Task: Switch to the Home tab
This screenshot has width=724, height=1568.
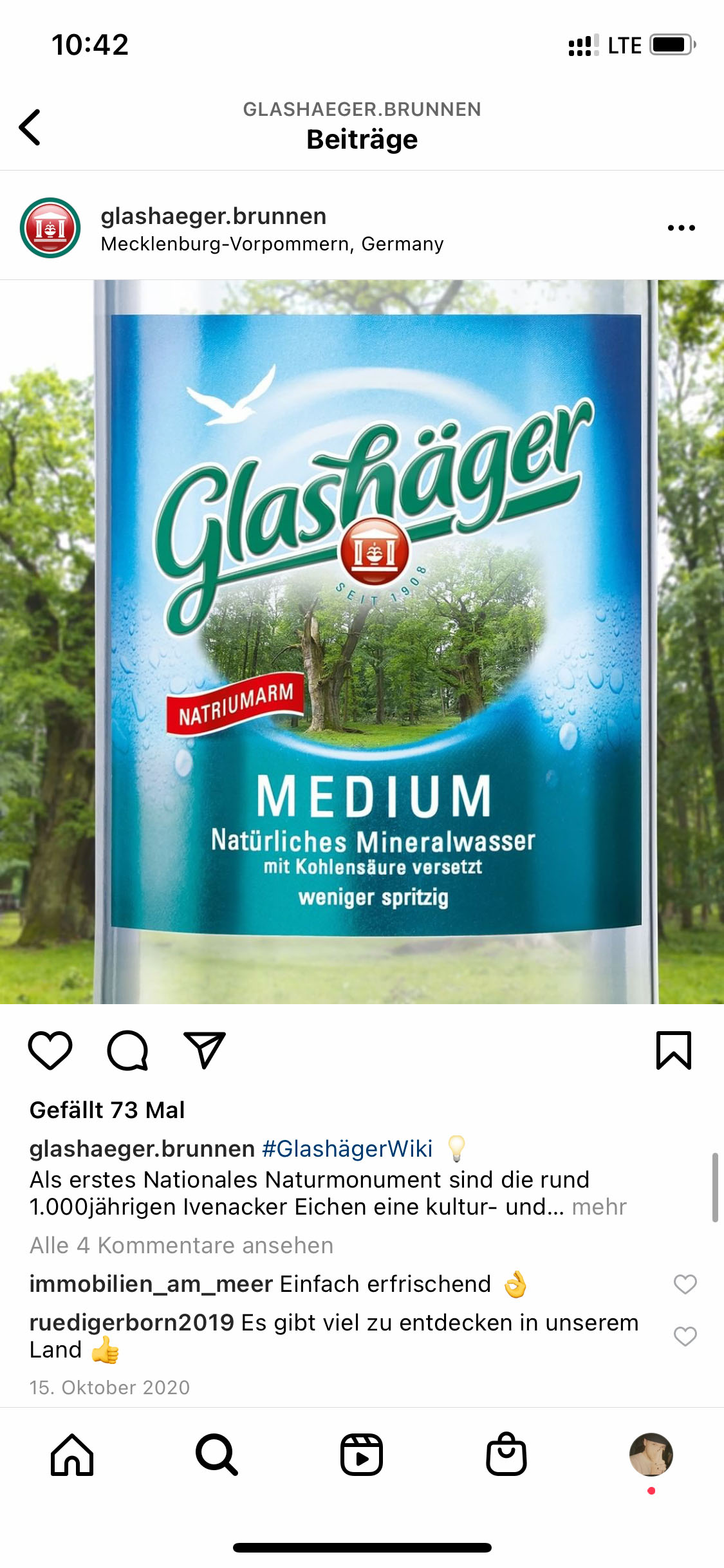Action: tap(72, 1455)
